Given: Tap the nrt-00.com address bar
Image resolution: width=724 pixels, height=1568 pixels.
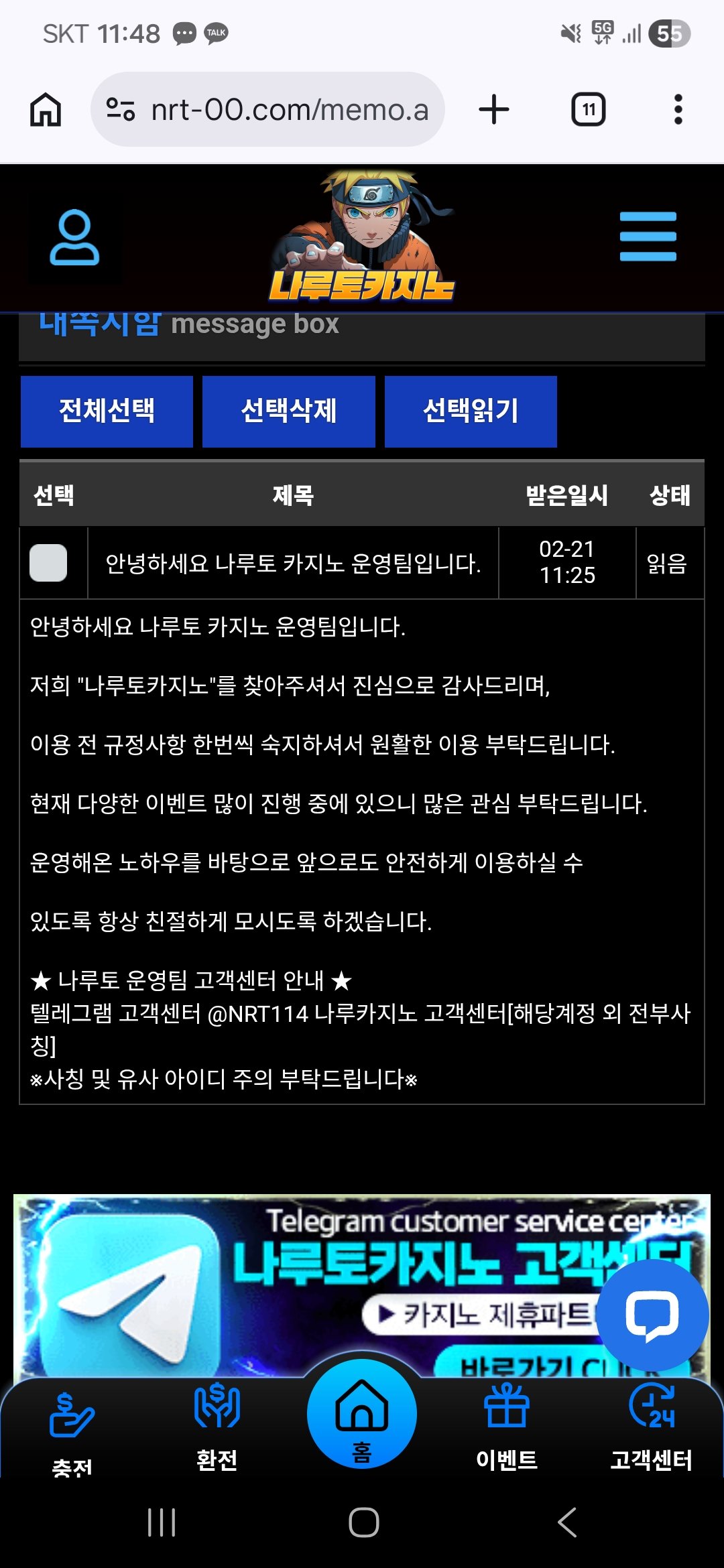Looking at the screenshot, I should pos(268,109).
